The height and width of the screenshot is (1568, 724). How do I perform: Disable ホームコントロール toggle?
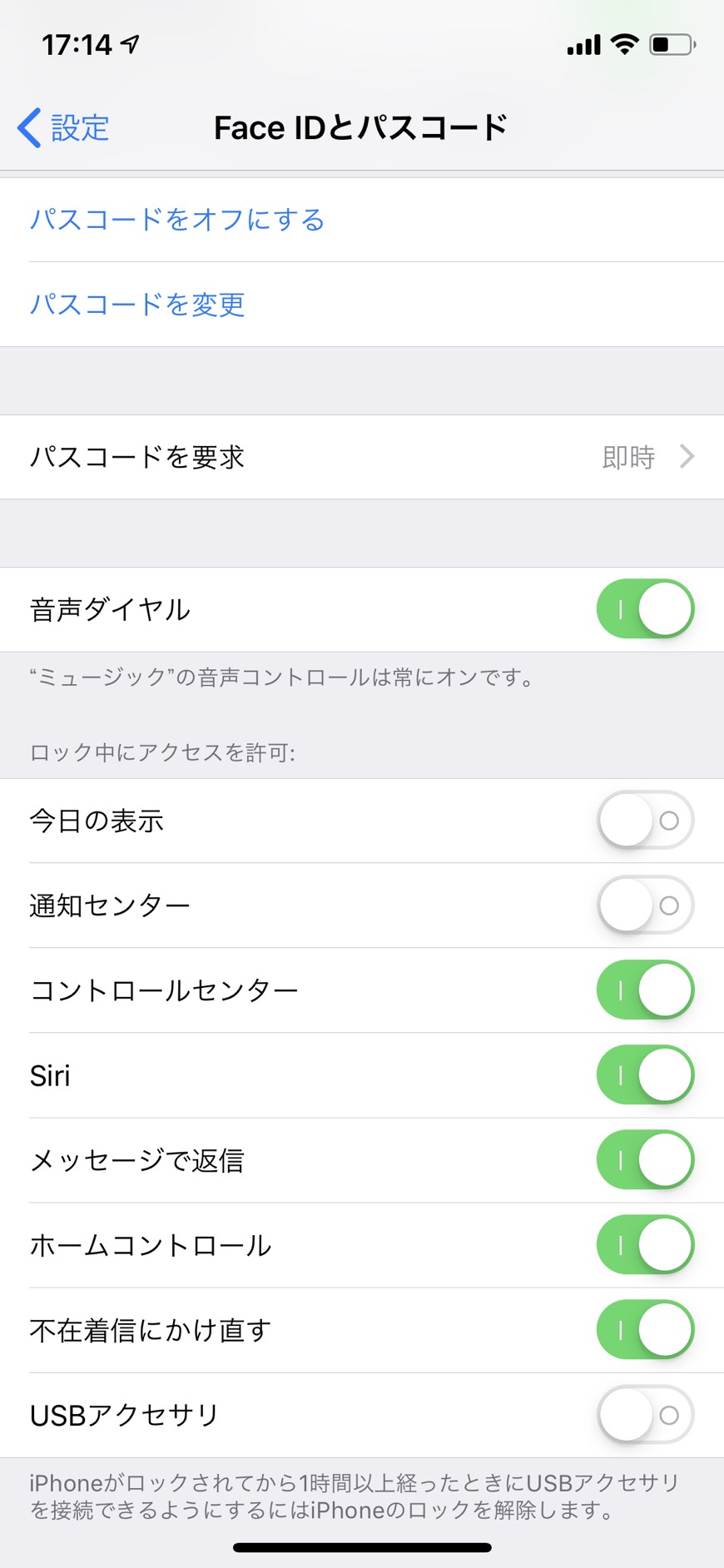[645, 1245]
